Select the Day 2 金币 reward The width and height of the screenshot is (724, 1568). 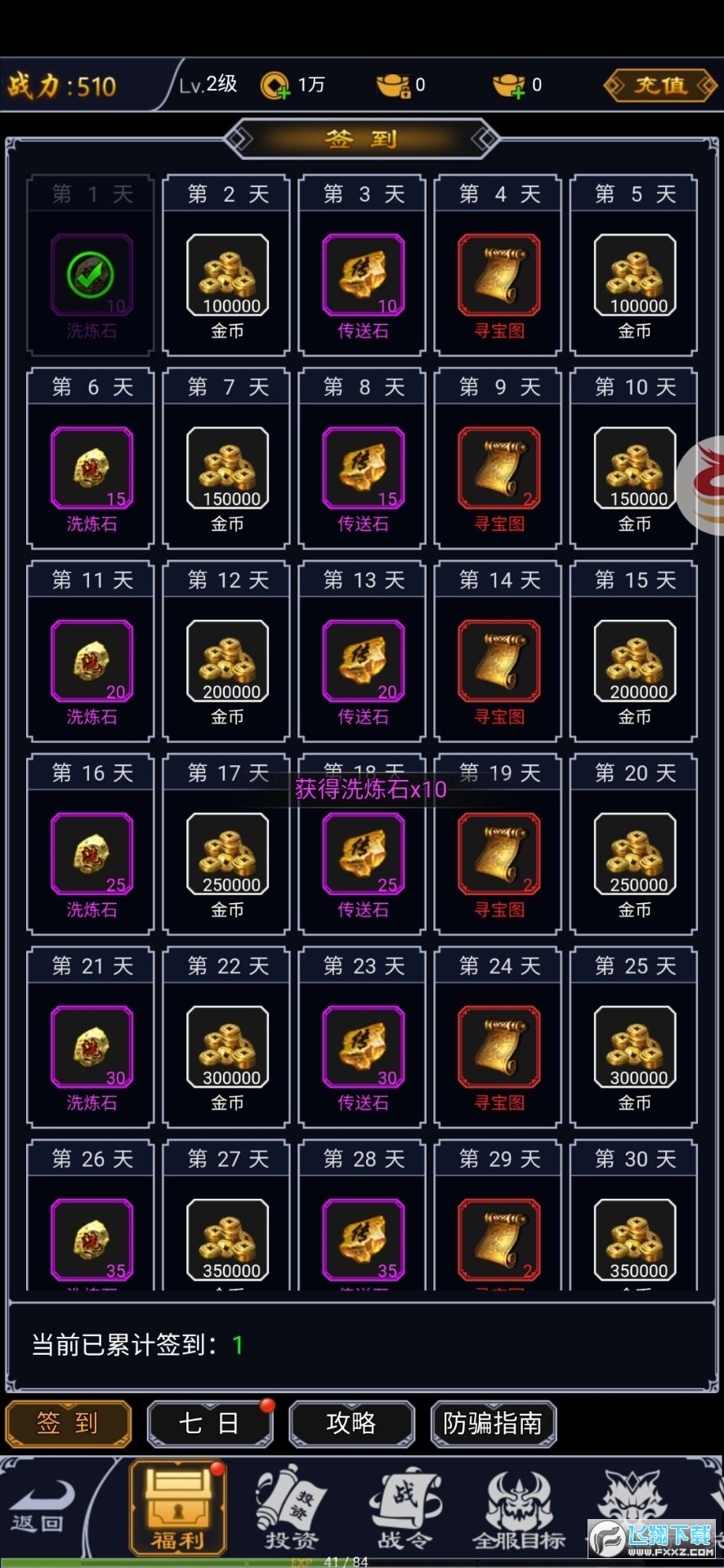(227, 276)
